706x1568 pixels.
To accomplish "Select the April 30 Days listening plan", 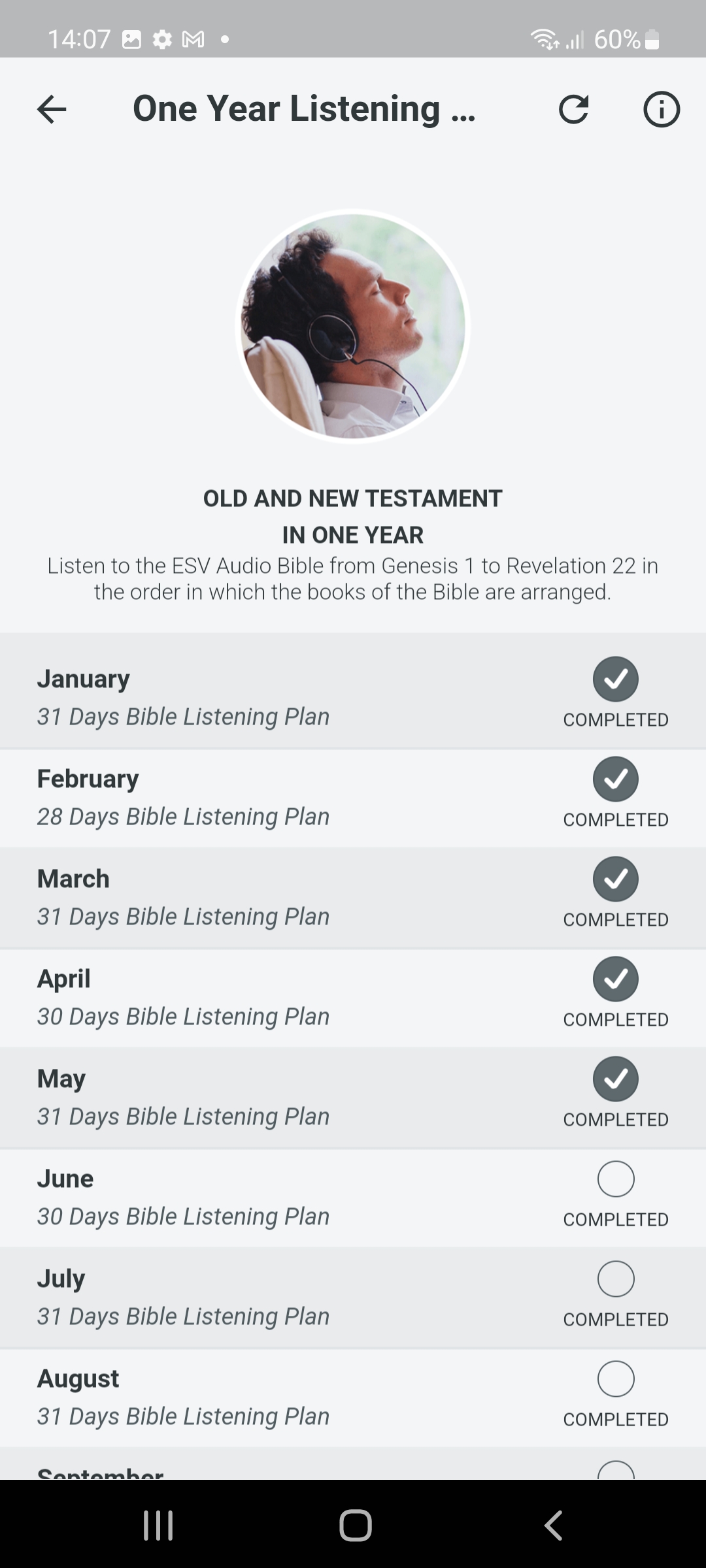I will point(183,998).
